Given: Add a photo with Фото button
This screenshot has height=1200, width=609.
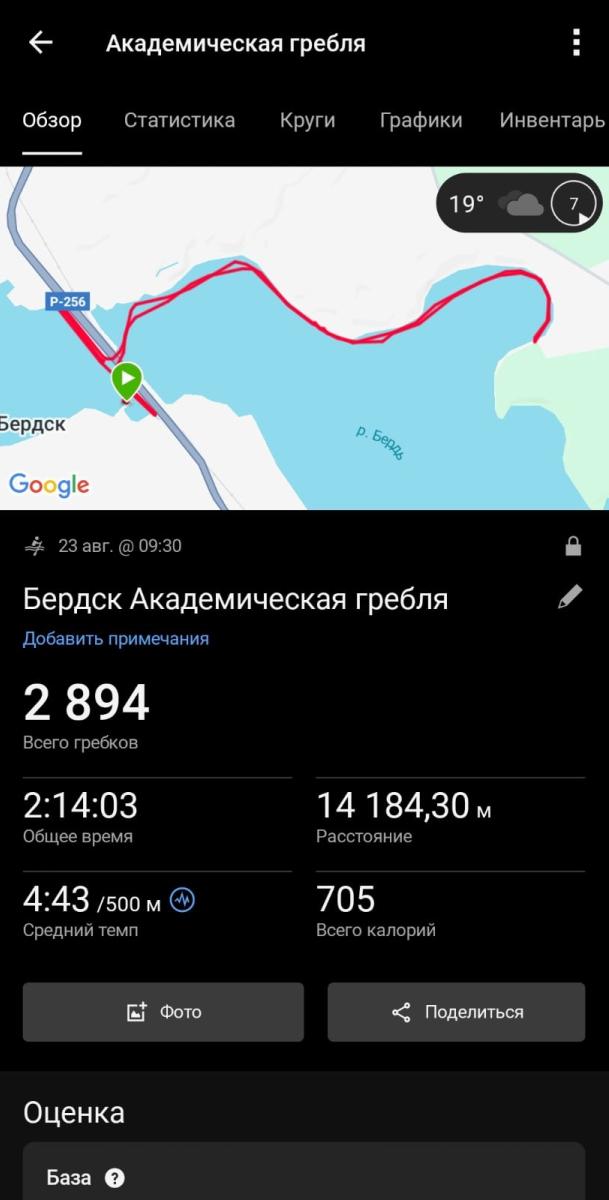Looking at the screenshot, I should click(163, 1012).
